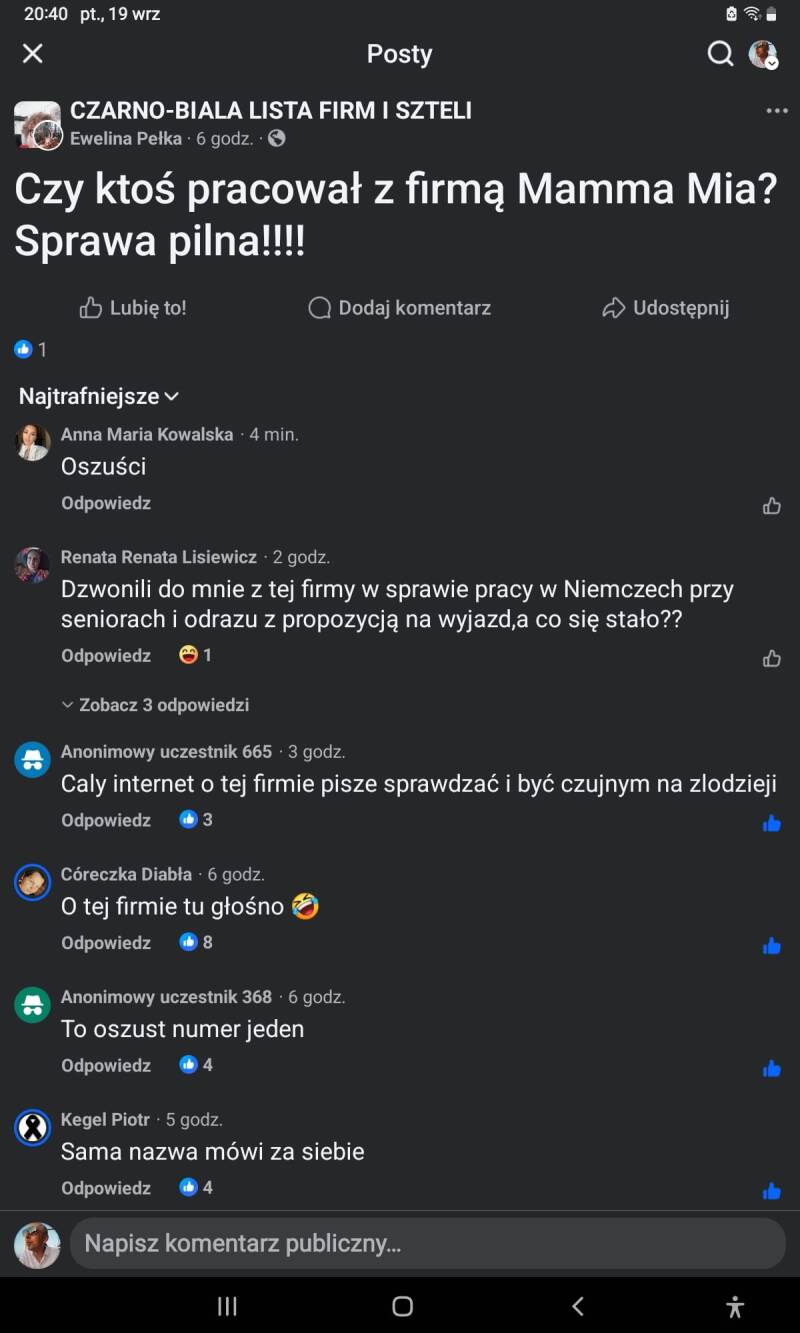Viewport: 800px width, 1333px height.
Task: Like Renata Renata Lisiewicz's comment
Action: (771, 658)
